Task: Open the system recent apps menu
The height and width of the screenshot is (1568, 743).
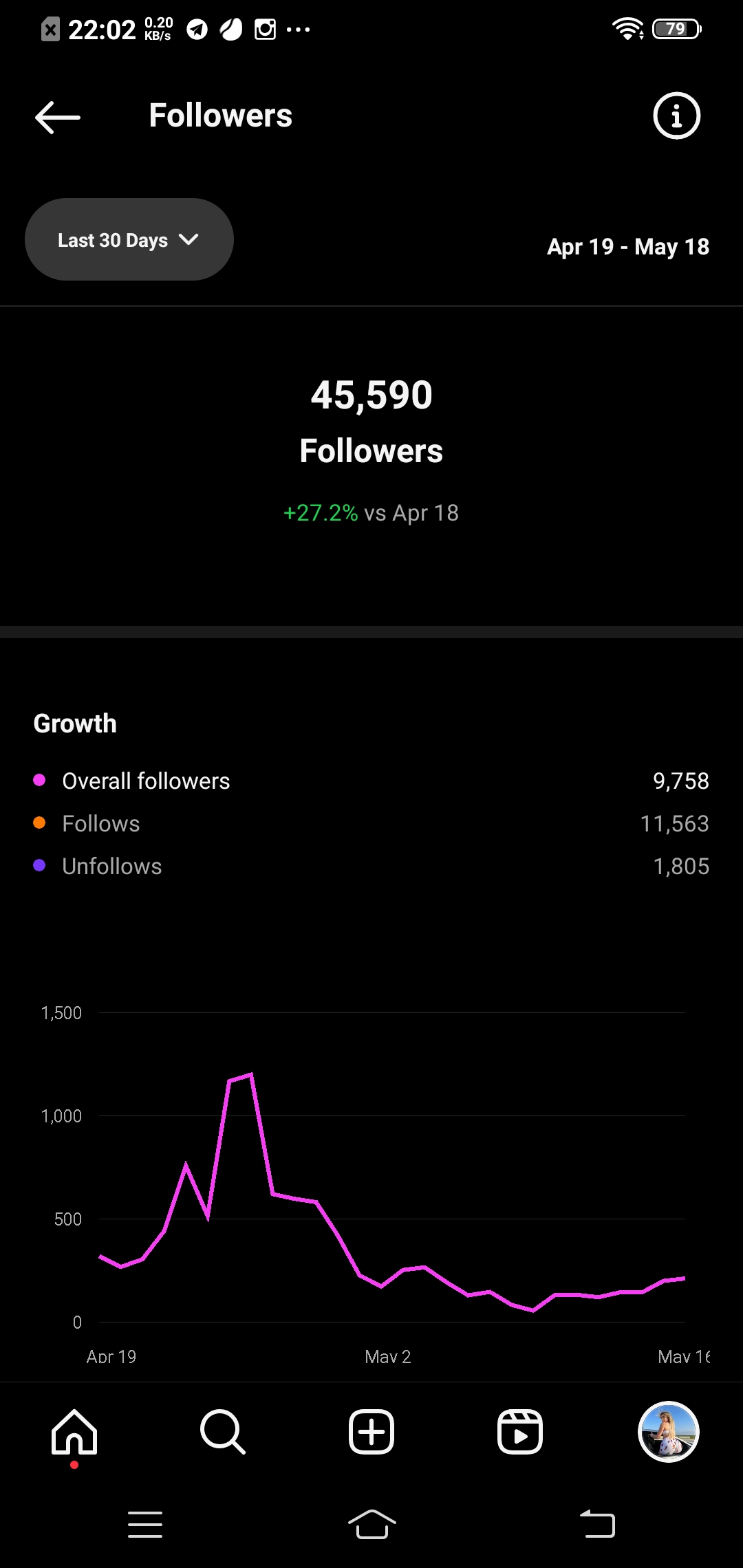Action: tap(145, 1524)
